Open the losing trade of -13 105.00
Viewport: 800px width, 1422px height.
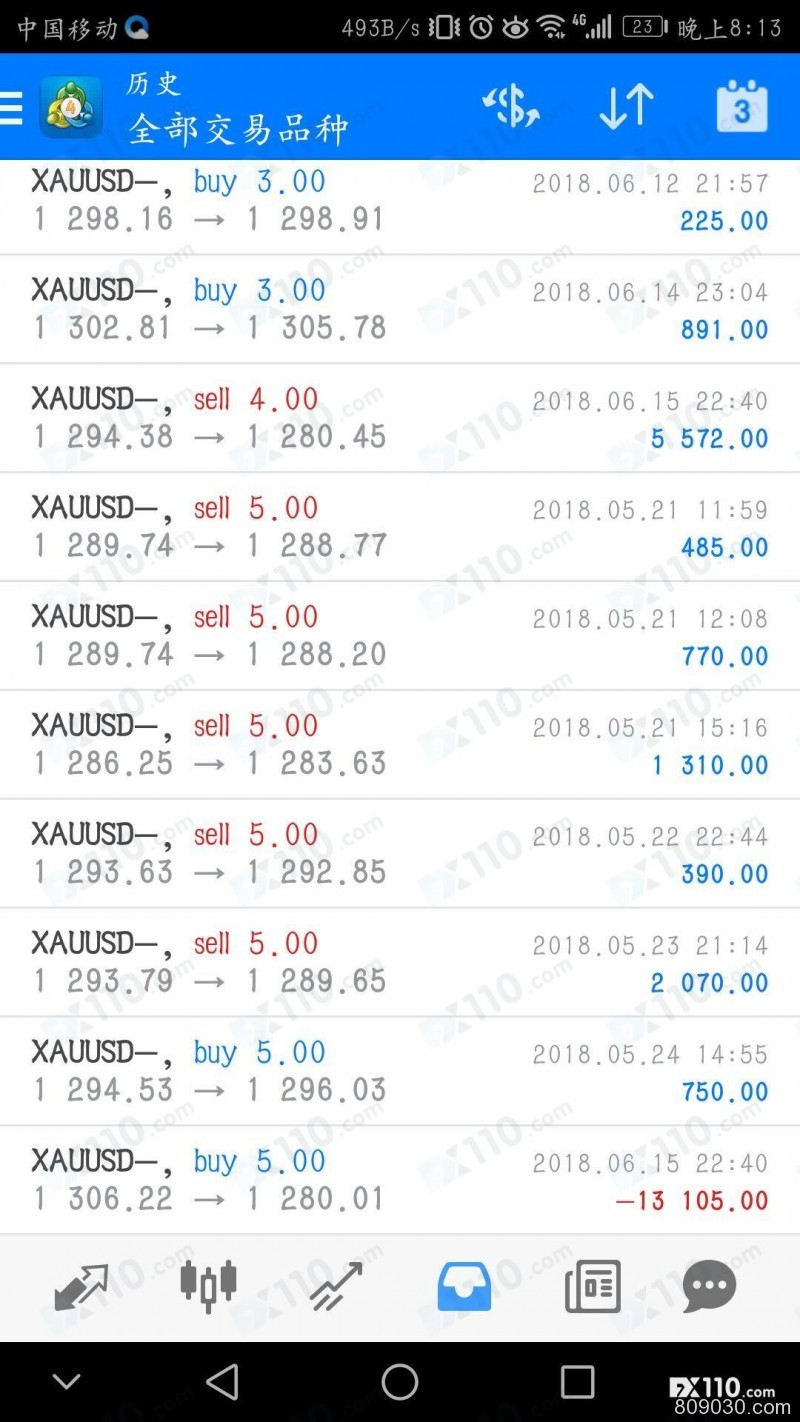[400, 1180]
